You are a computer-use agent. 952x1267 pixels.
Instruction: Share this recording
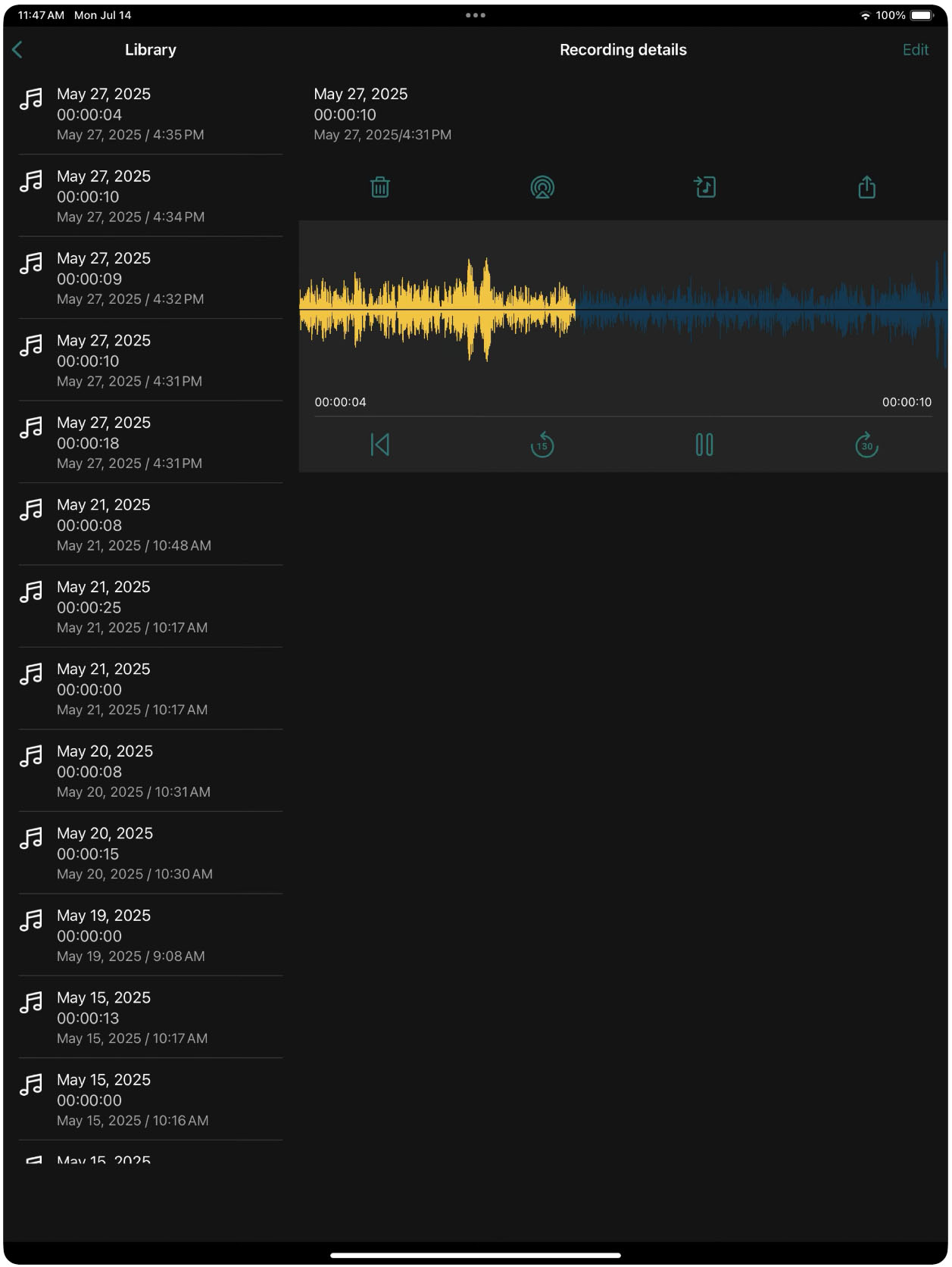pos(866,187)
